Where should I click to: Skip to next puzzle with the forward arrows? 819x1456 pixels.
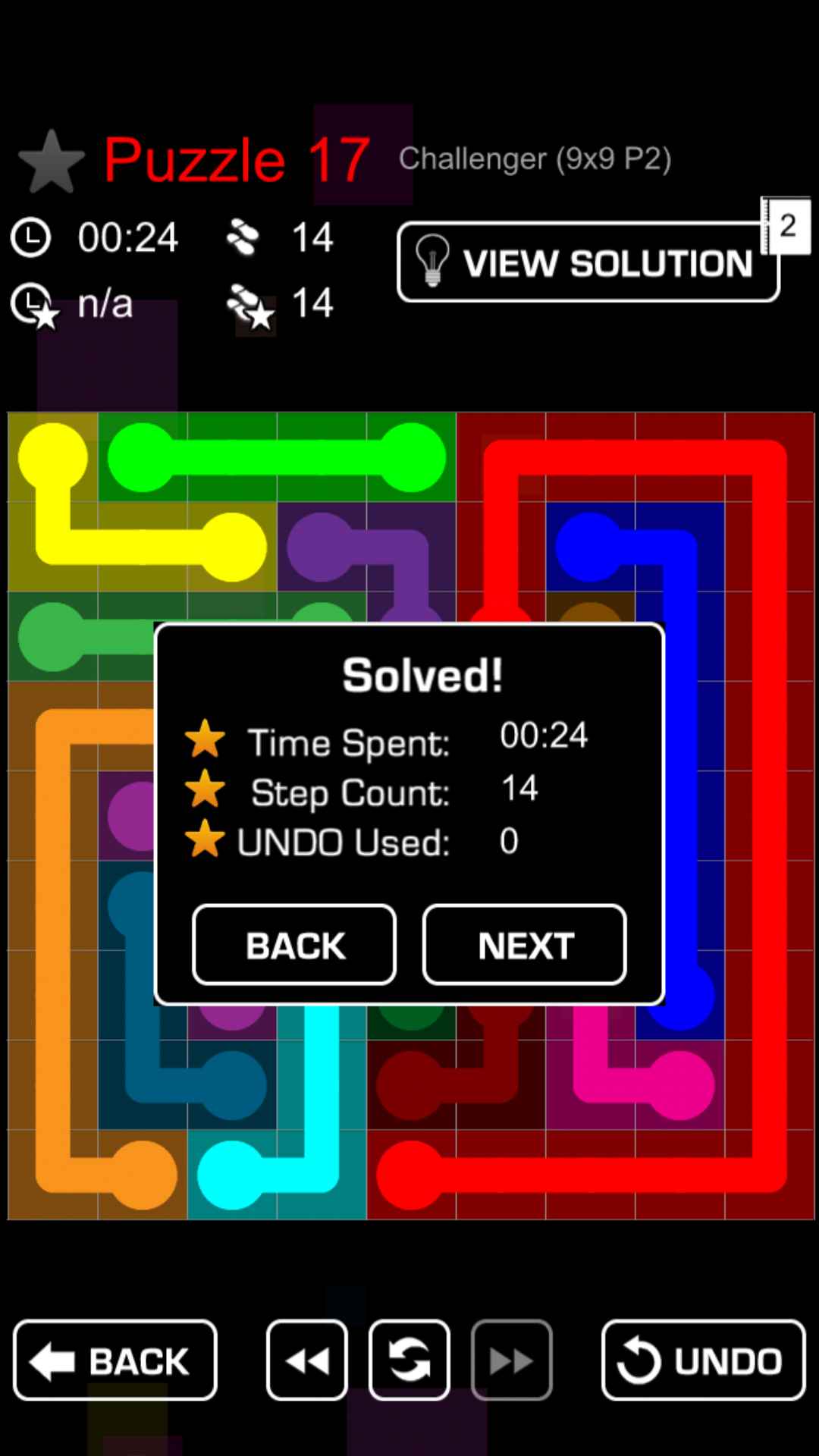511,1360
